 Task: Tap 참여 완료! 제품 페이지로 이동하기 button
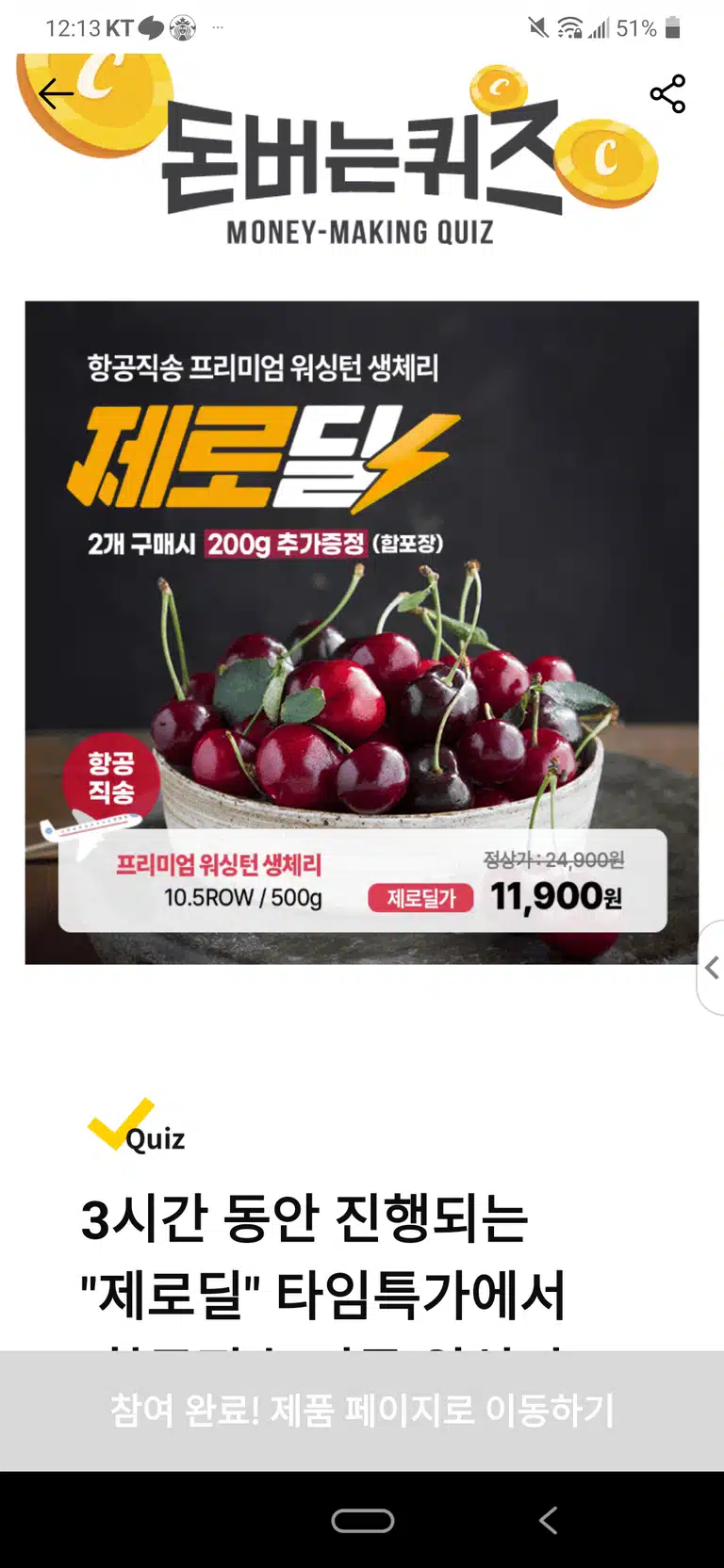coord(362,1411)
